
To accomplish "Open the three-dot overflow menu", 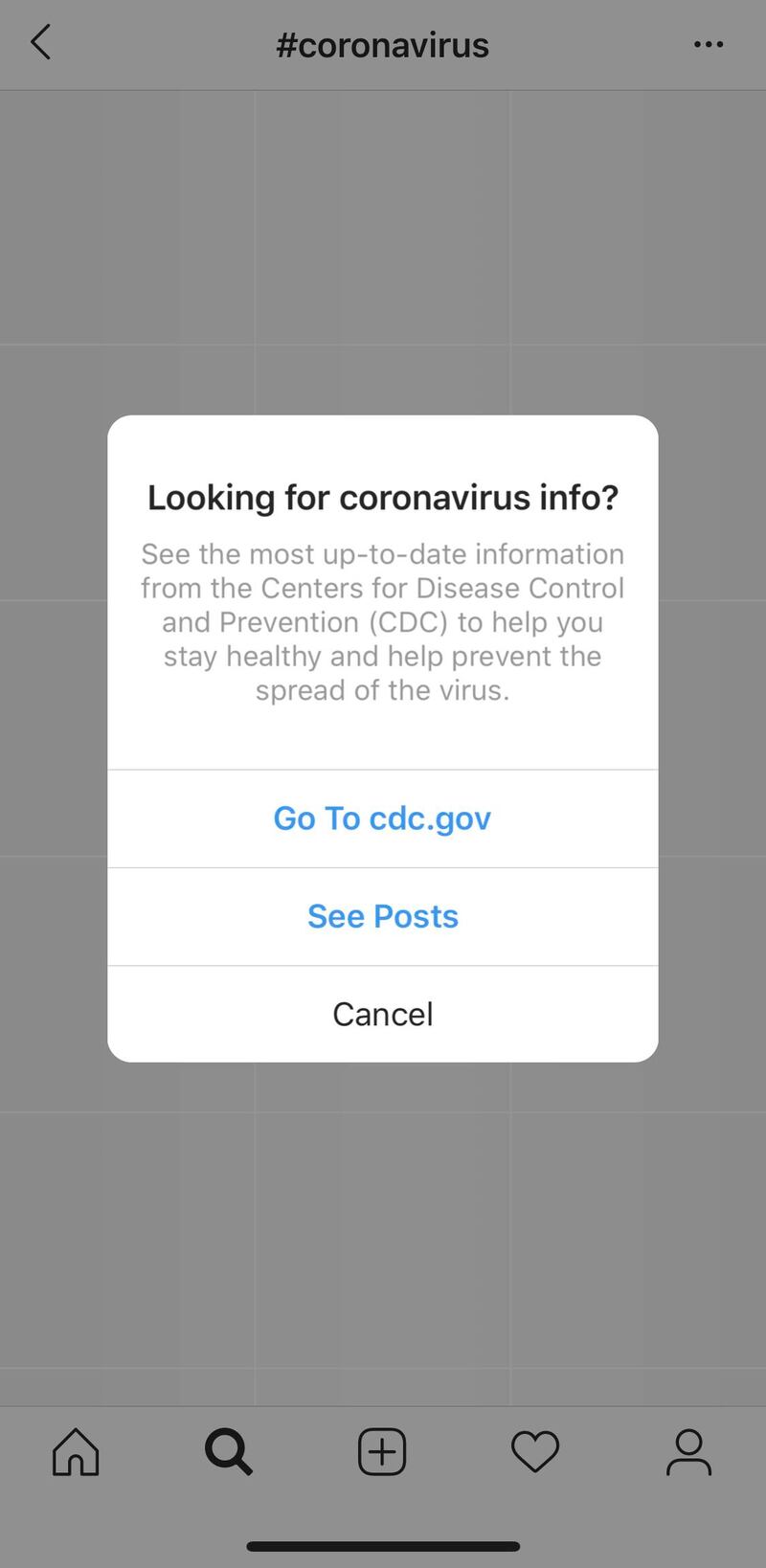I will (708, 44).
